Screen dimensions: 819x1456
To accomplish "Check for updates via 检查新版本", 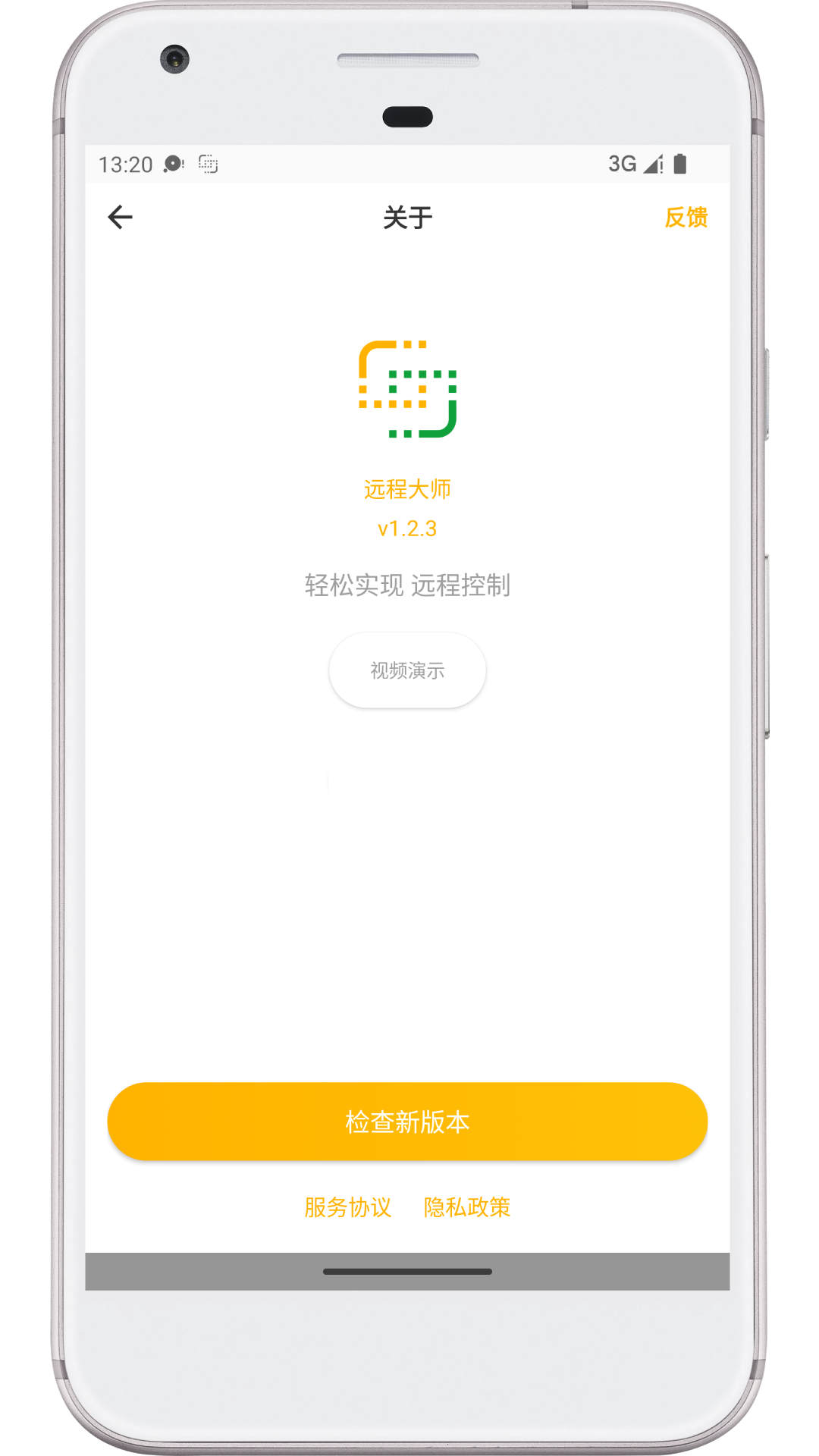I will click(407, 1122).
